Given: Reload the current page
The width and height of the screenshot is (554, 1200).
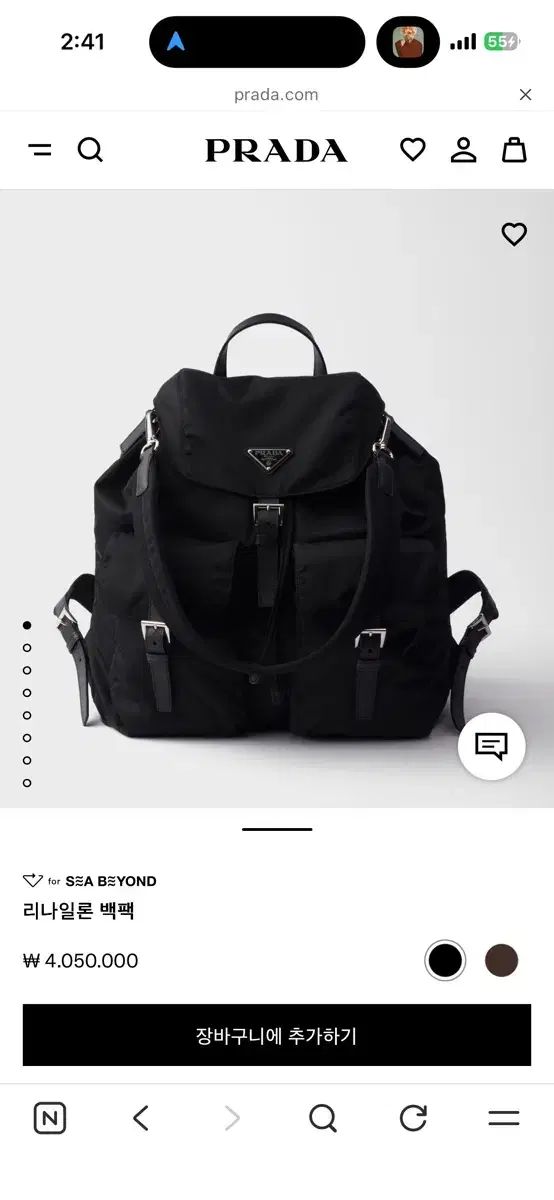Looking at the screenshot, I should 413,1118.
